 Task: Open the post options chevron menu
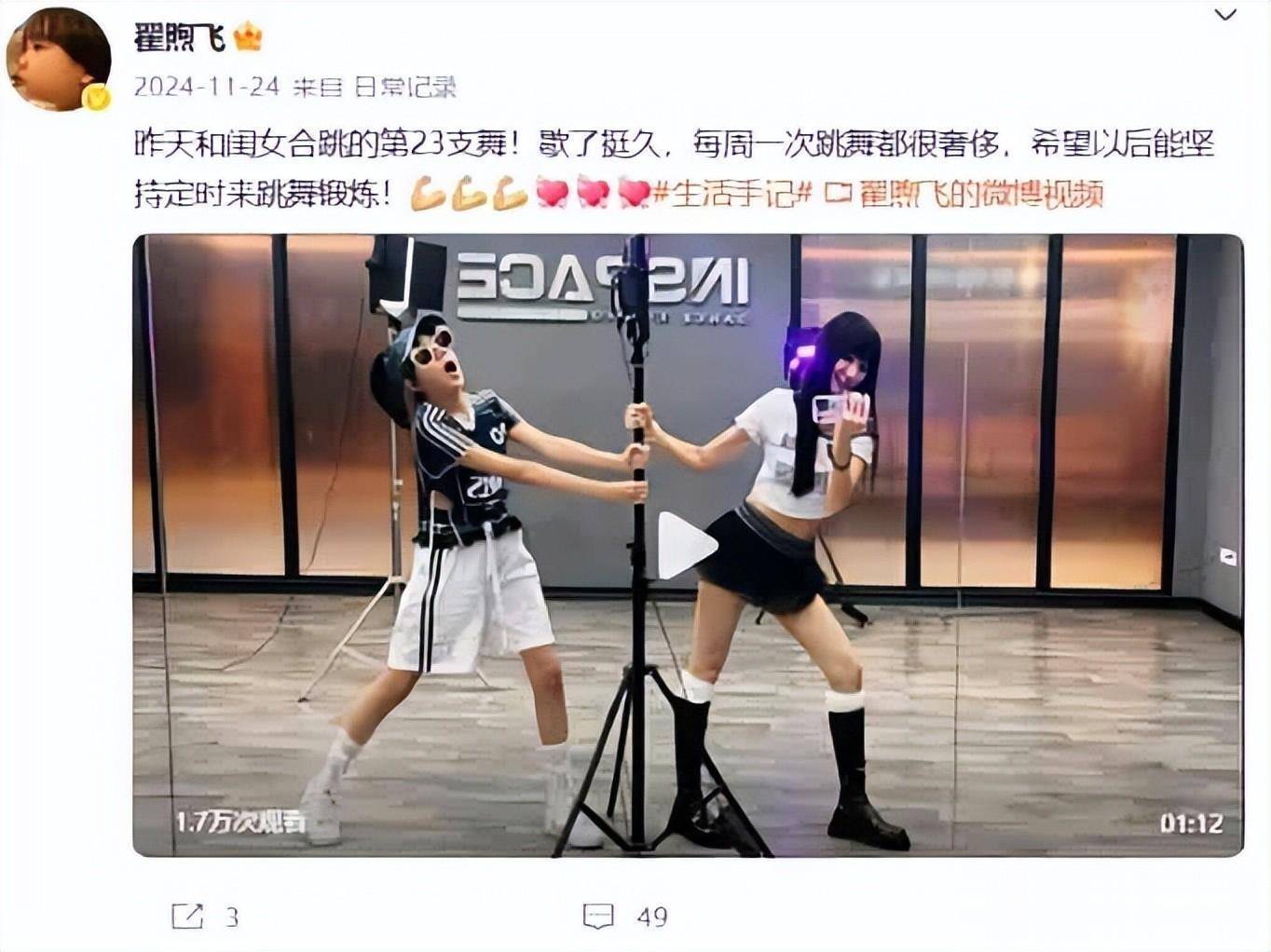(x=1225, y=16)
